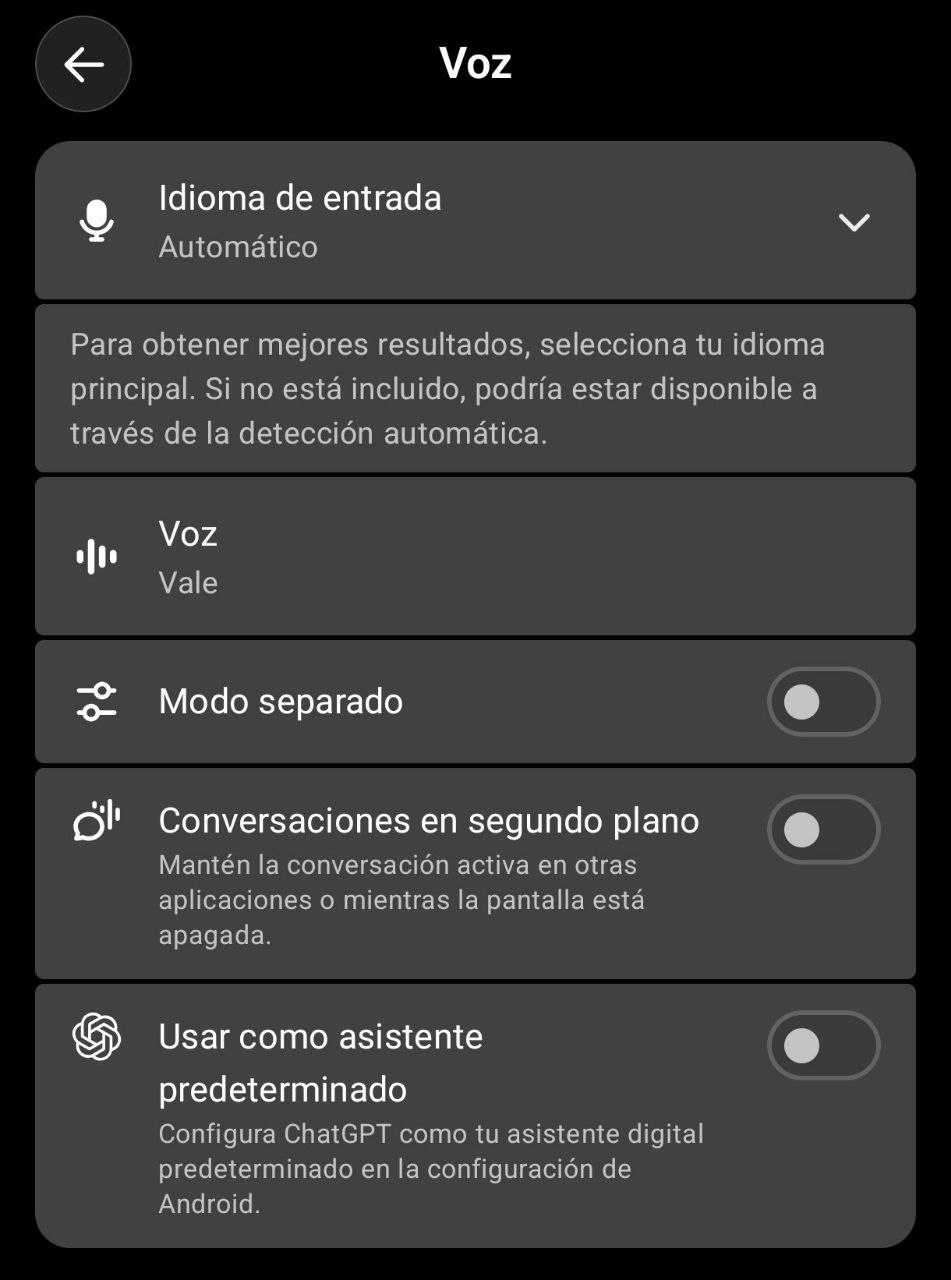This screenshot has width=951, height=1280.
Task: Tap the back button to exit Voz settings
Action: tap(83, 64)
